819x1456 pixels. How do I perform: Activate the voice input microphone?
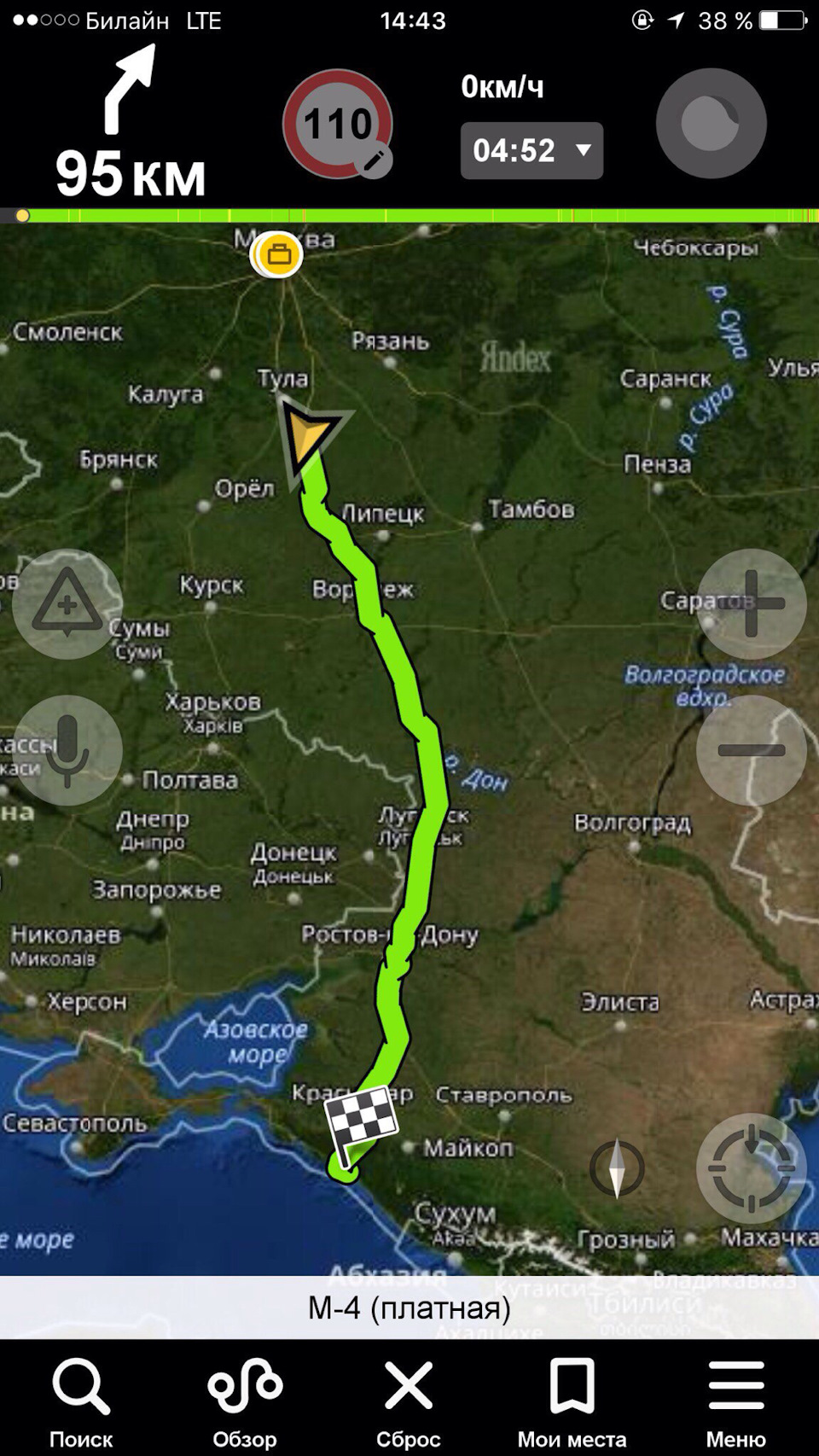click(67, 750)
